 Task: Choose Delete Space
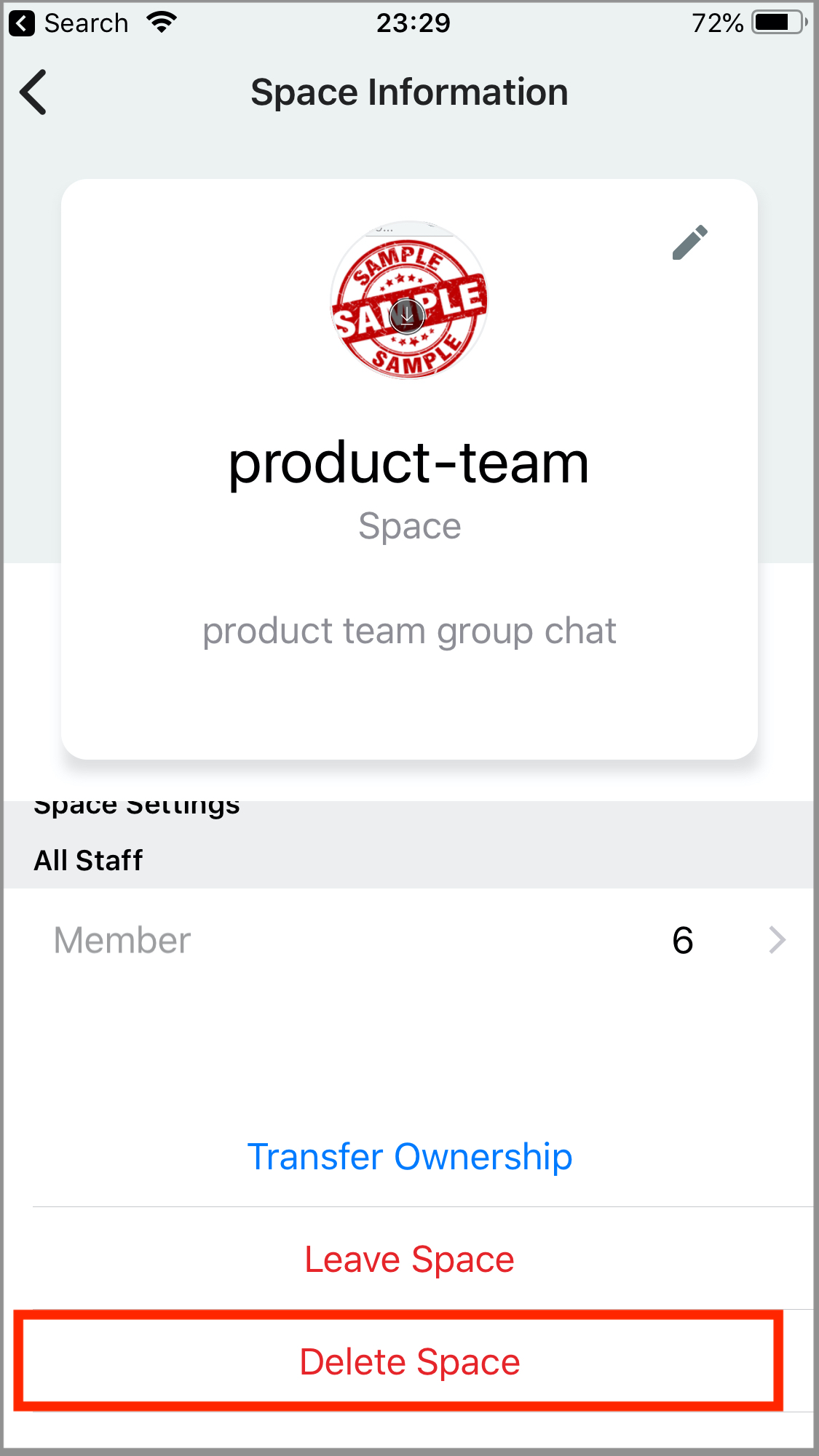[409, 1361]
